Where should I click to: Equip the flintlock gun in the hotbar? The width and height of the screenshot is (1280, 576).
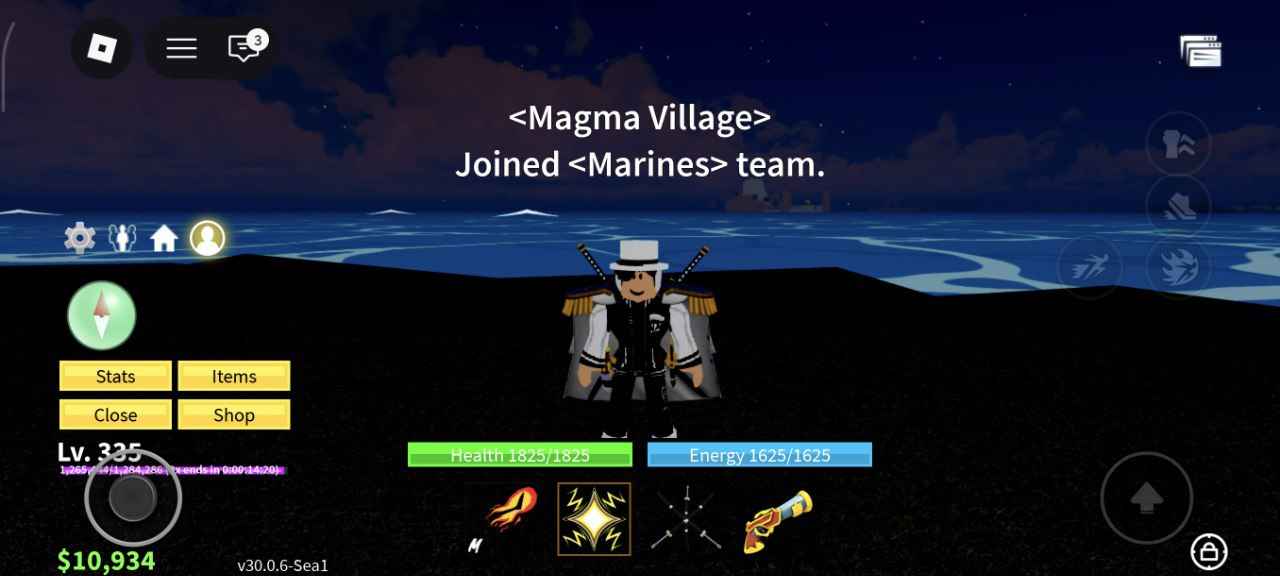click(x=777, y=518)
